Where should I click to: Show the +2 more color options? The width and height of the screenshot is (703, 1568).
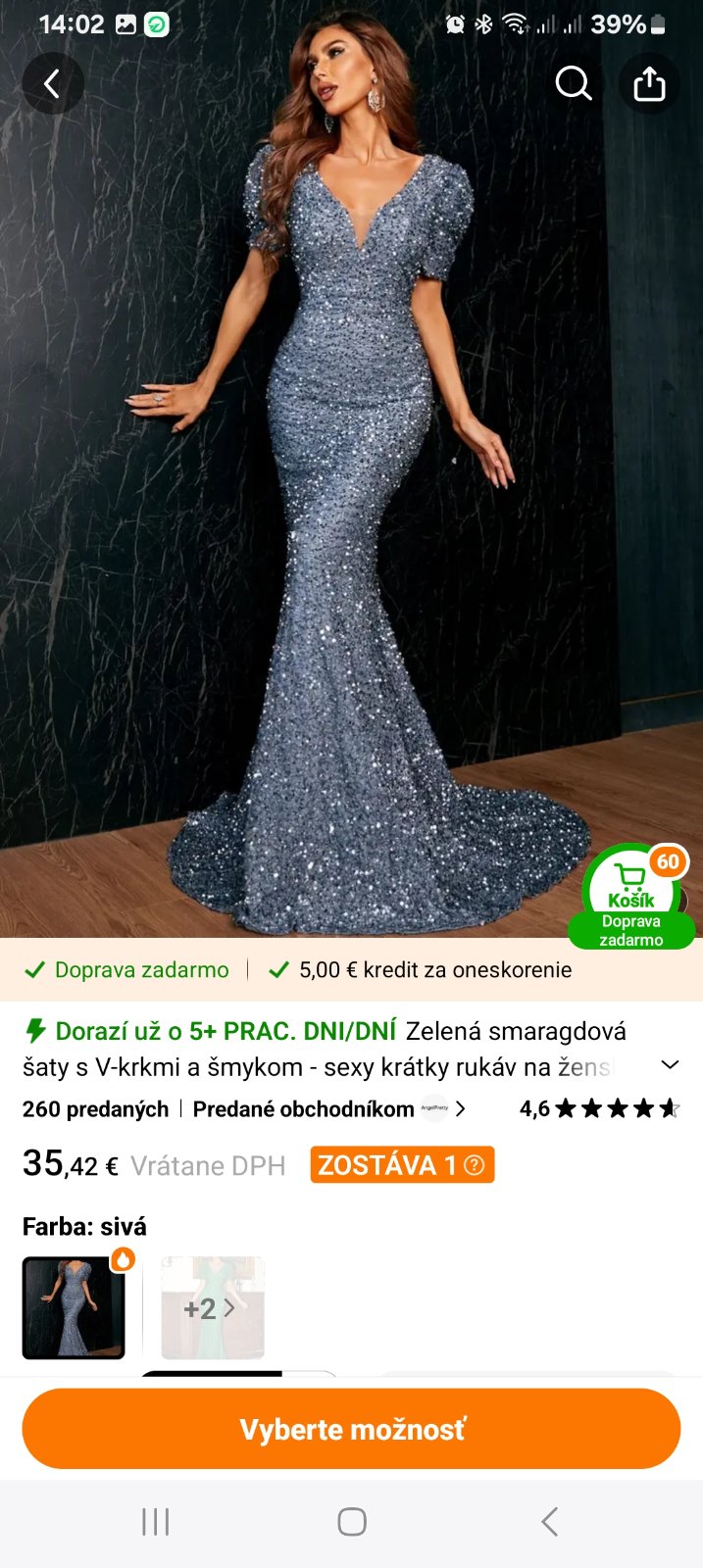212,1307
